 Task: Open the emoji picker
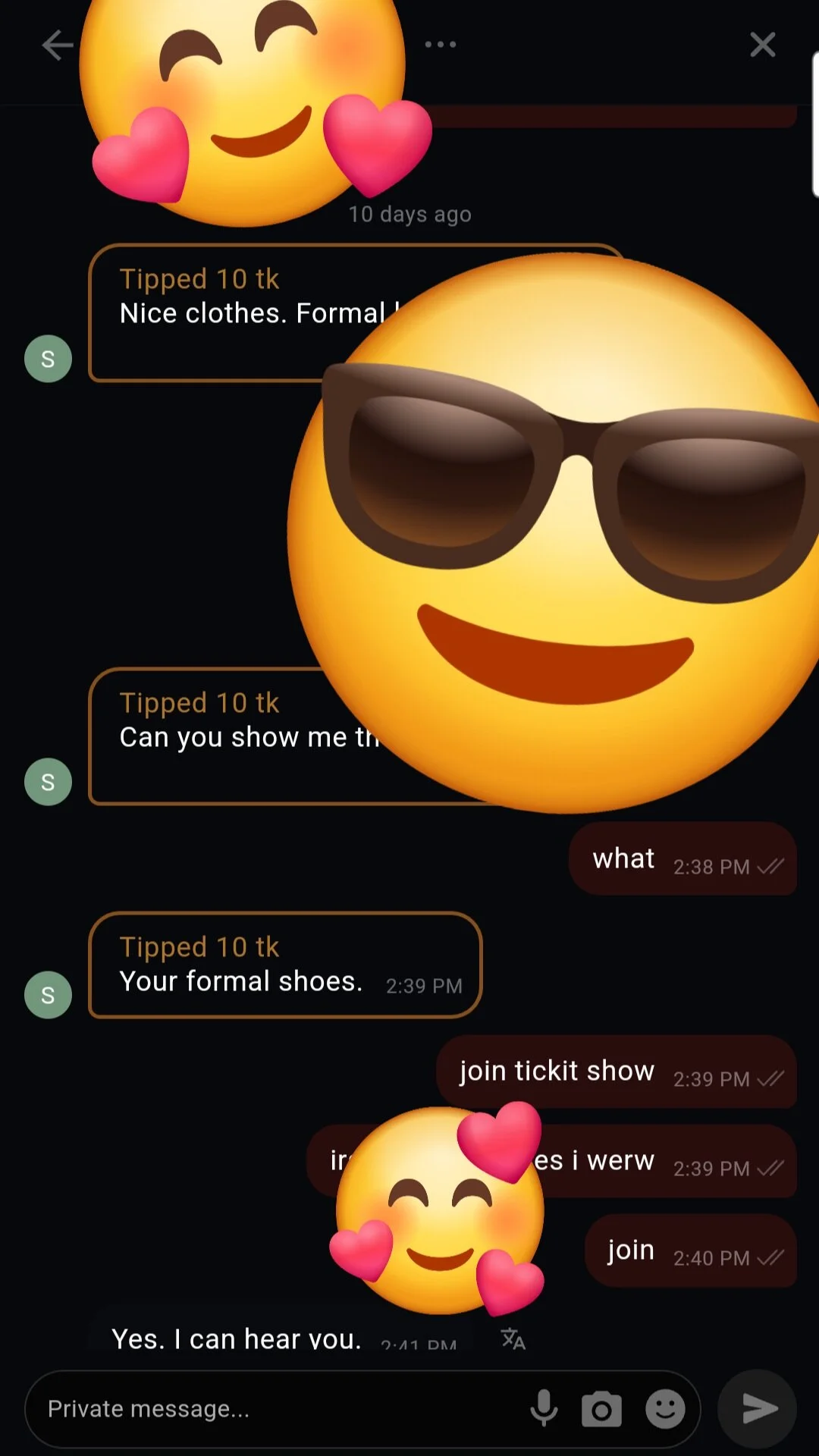point(665,1409)
